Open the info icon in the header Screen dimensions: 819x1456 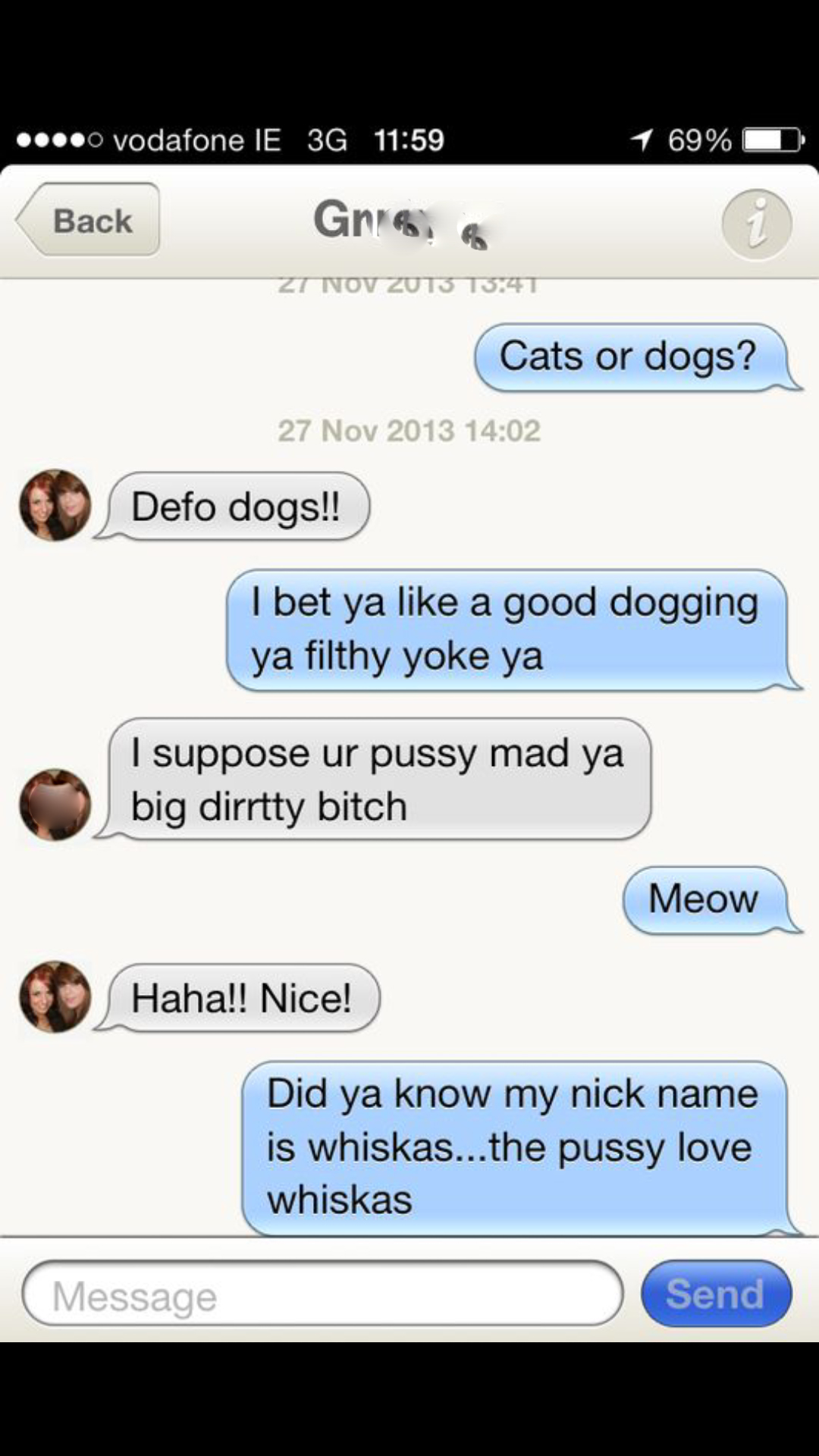(756, 224)
